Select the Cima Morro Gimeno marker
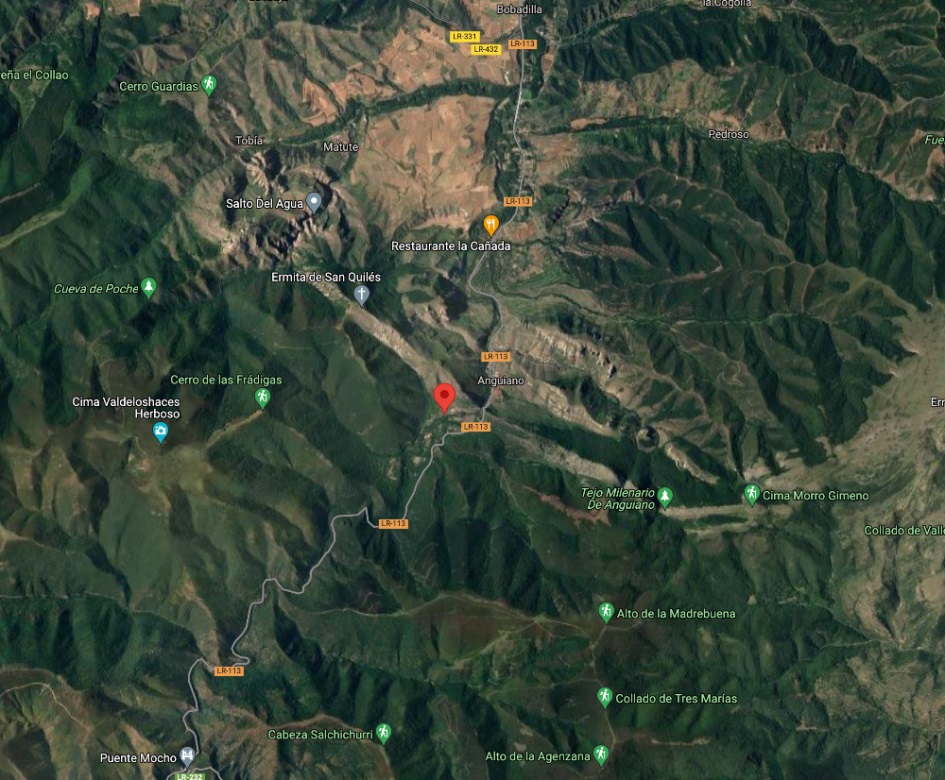The image size is (945, 780). (752, 494)
